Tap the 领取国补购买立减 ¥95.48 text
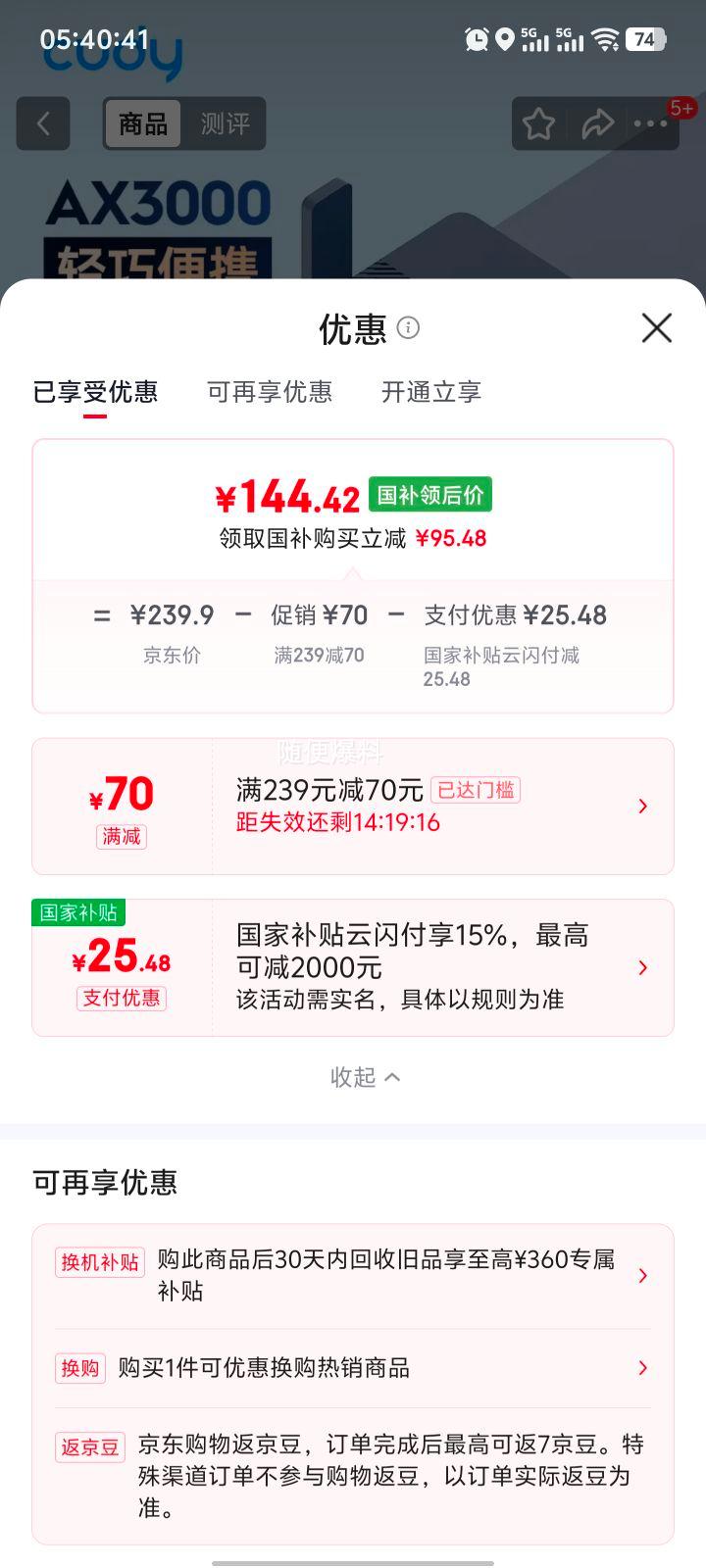706x1568 pixels. pyautogui.click(x=352, y=537)
